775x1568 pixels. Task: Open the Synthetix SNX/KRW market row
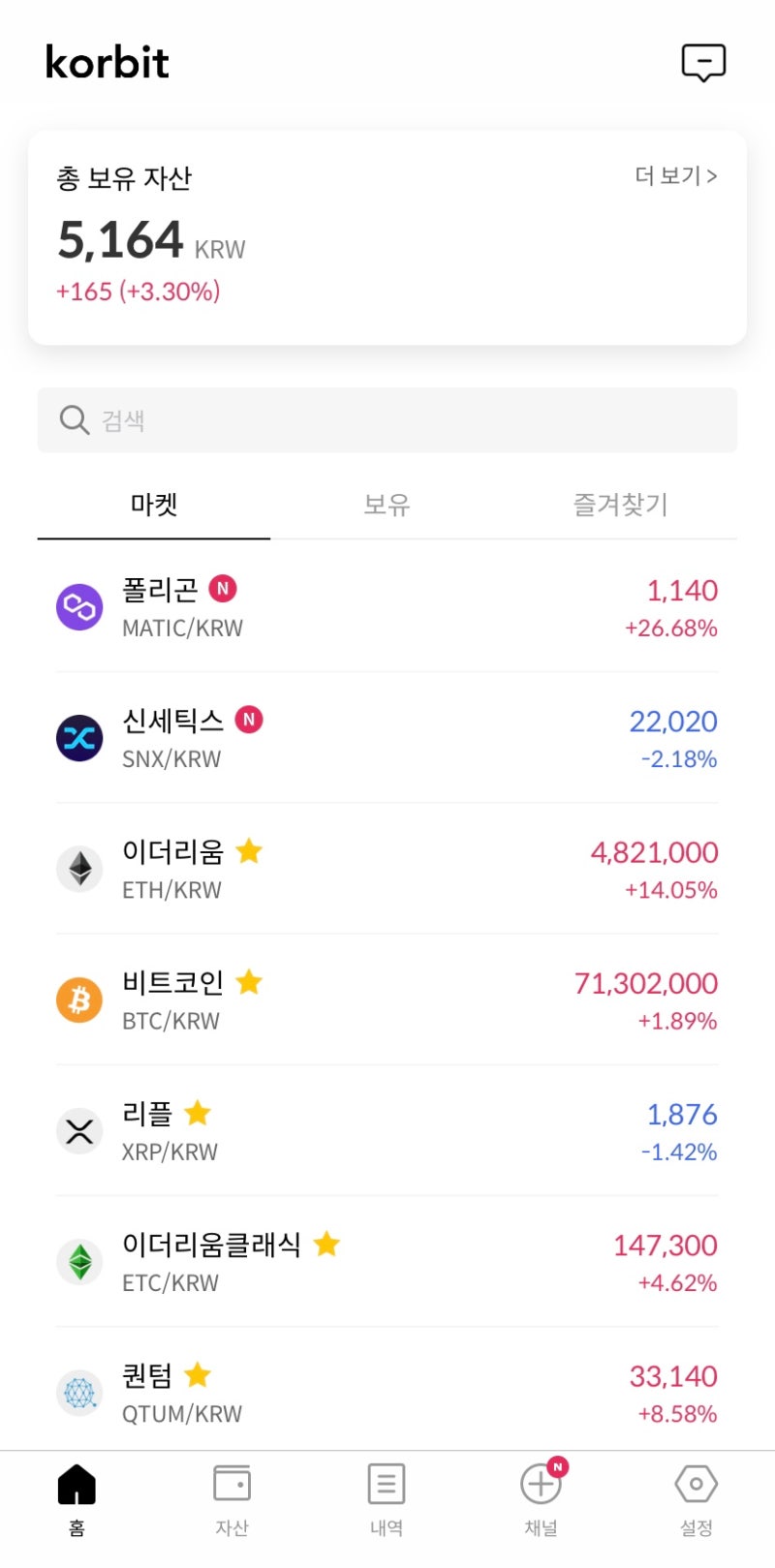pos(386,737)
